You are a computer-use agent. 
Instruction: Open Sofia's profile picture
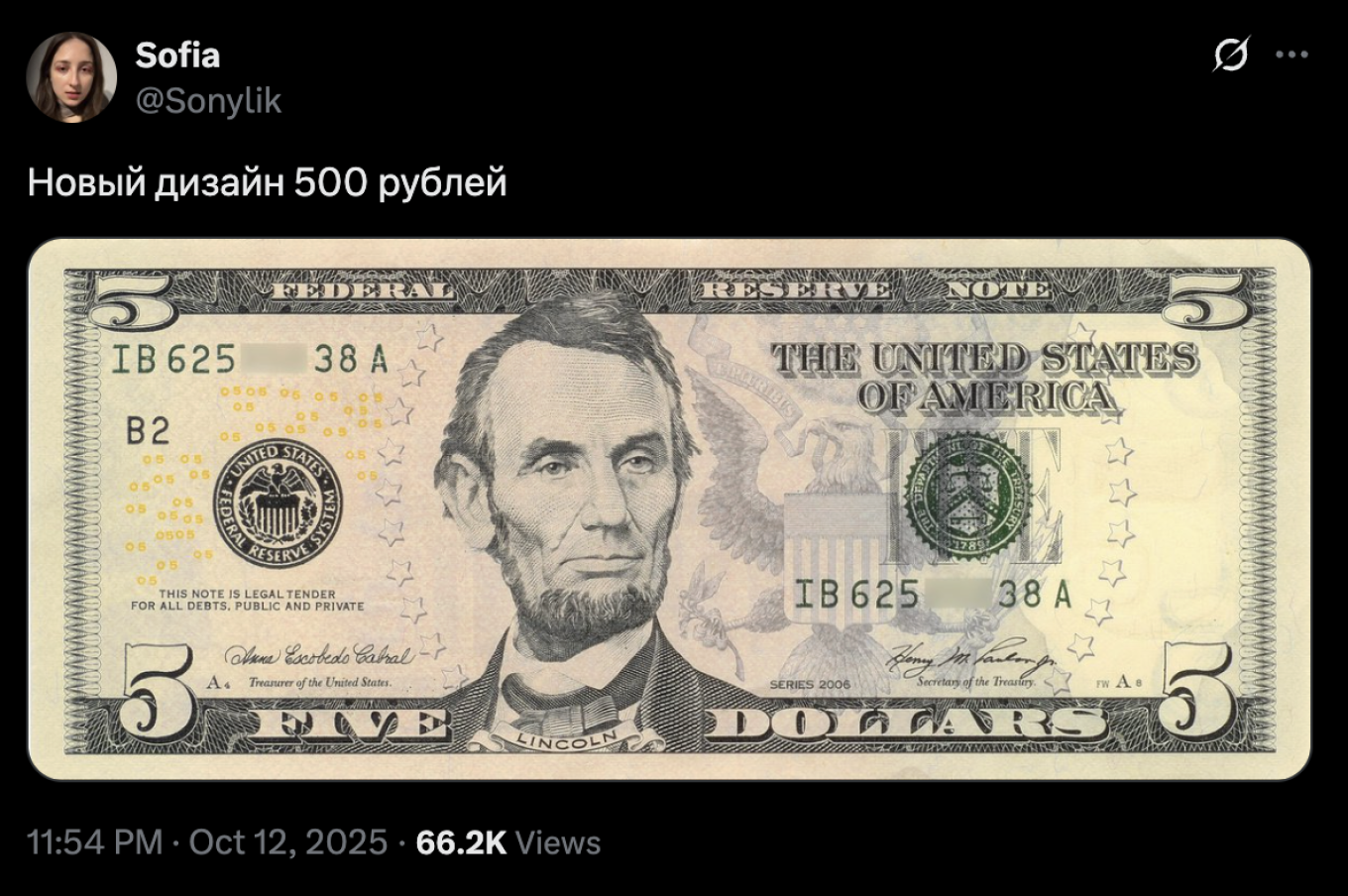pos(71,77)
